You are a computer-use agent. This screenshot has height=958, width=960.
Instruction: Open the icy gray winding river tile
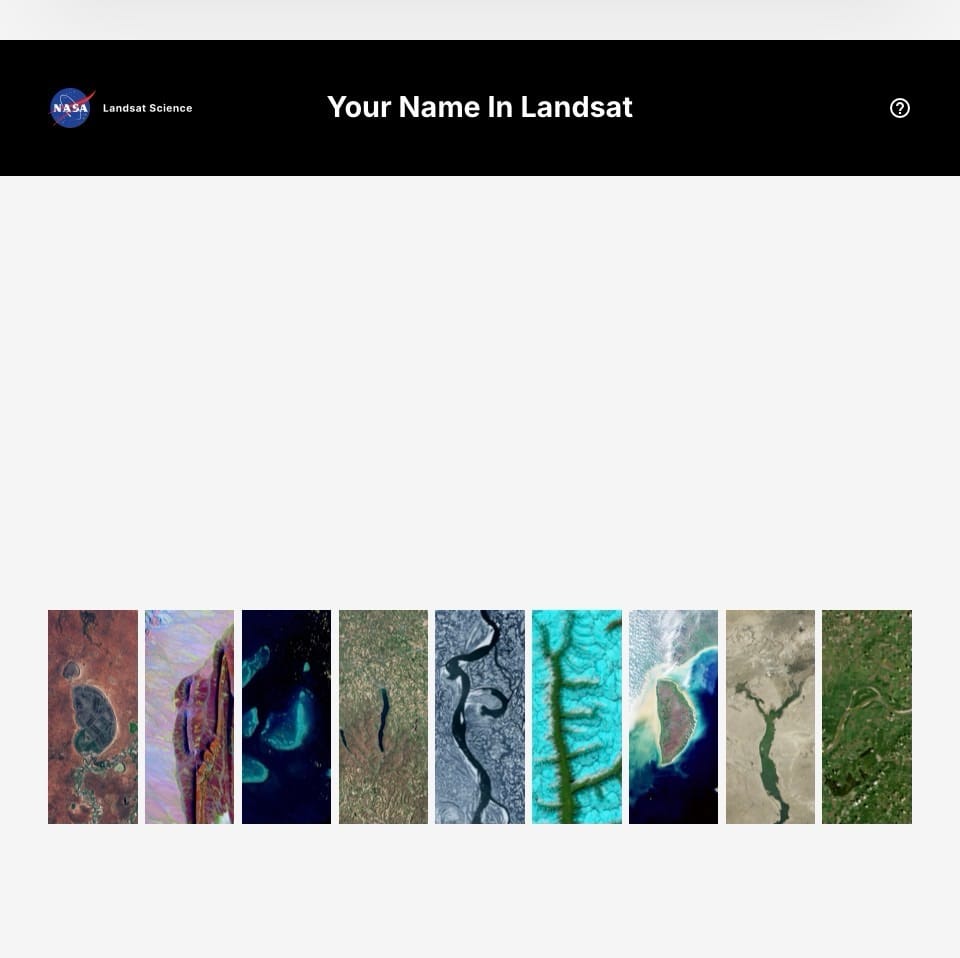(x=480, y=717)
